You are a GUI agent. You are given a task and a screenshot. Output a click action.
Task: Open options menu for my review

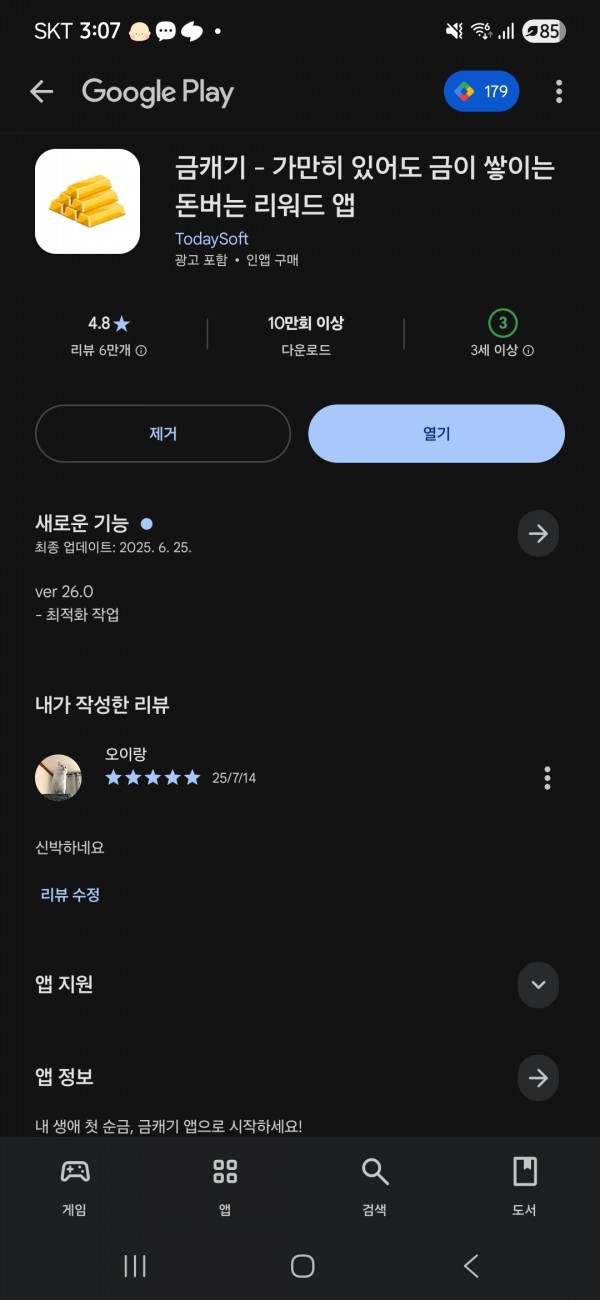[x=547, y=778]
